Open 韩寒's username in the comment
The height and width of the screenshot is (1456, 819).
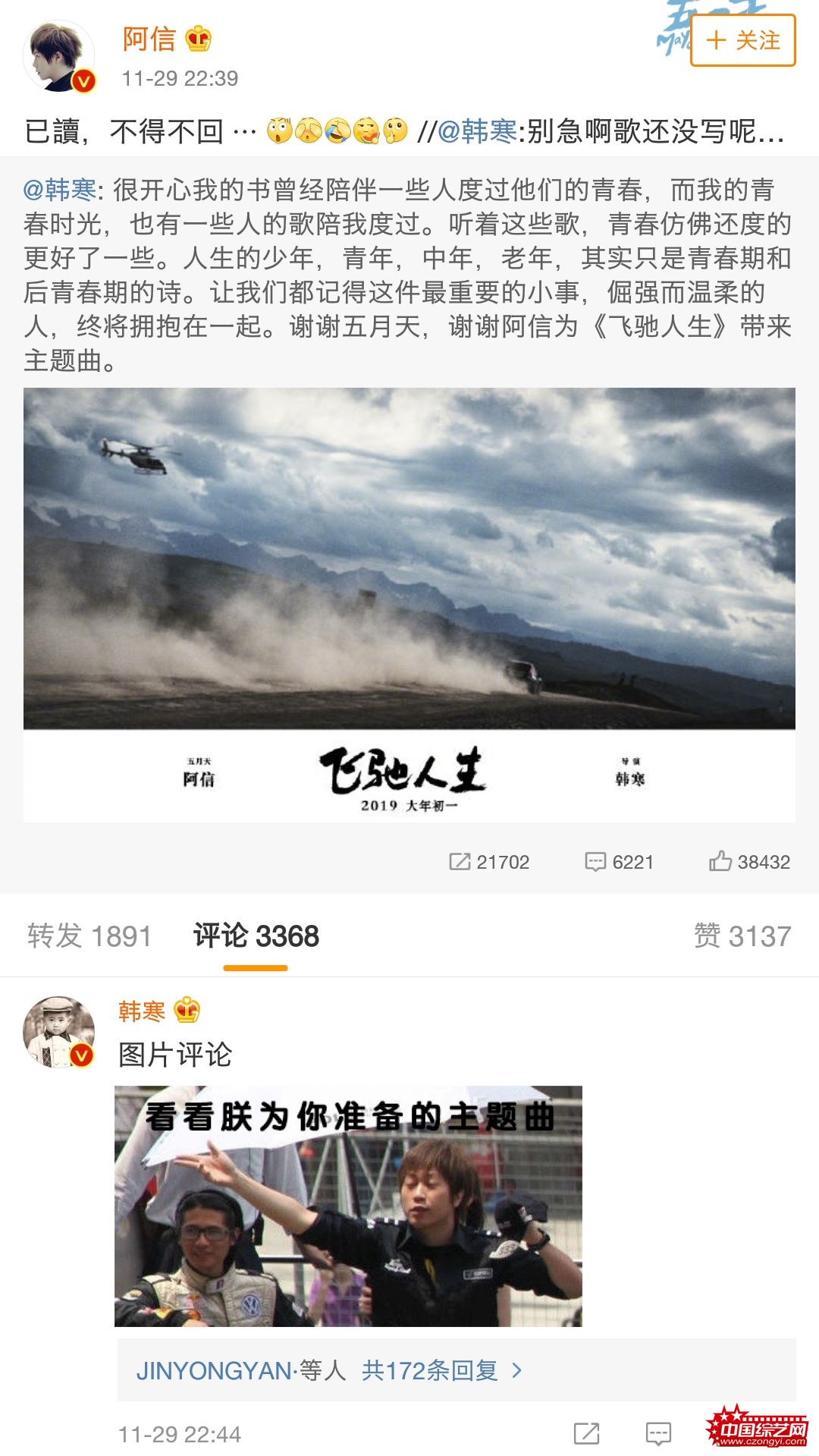click(x=142, y=1011)
